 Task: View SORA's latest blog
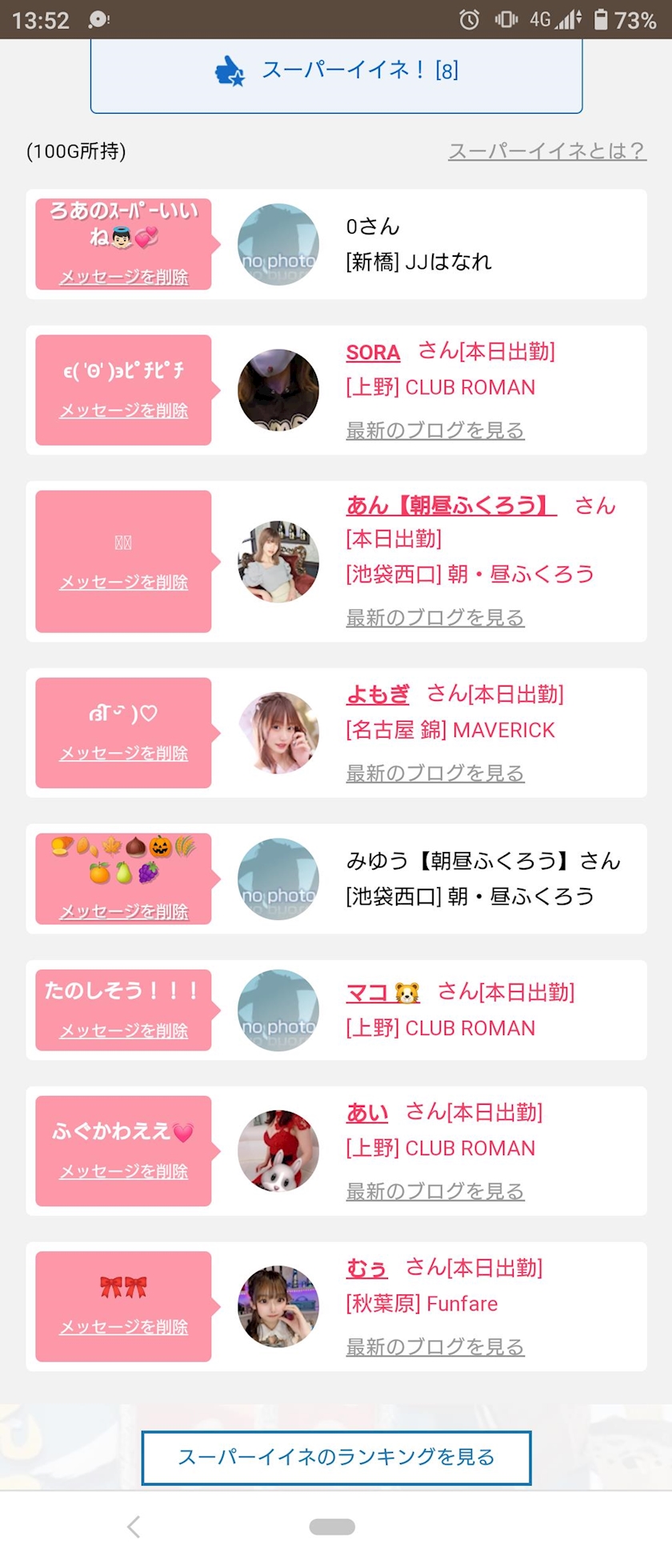pos(435,430)
